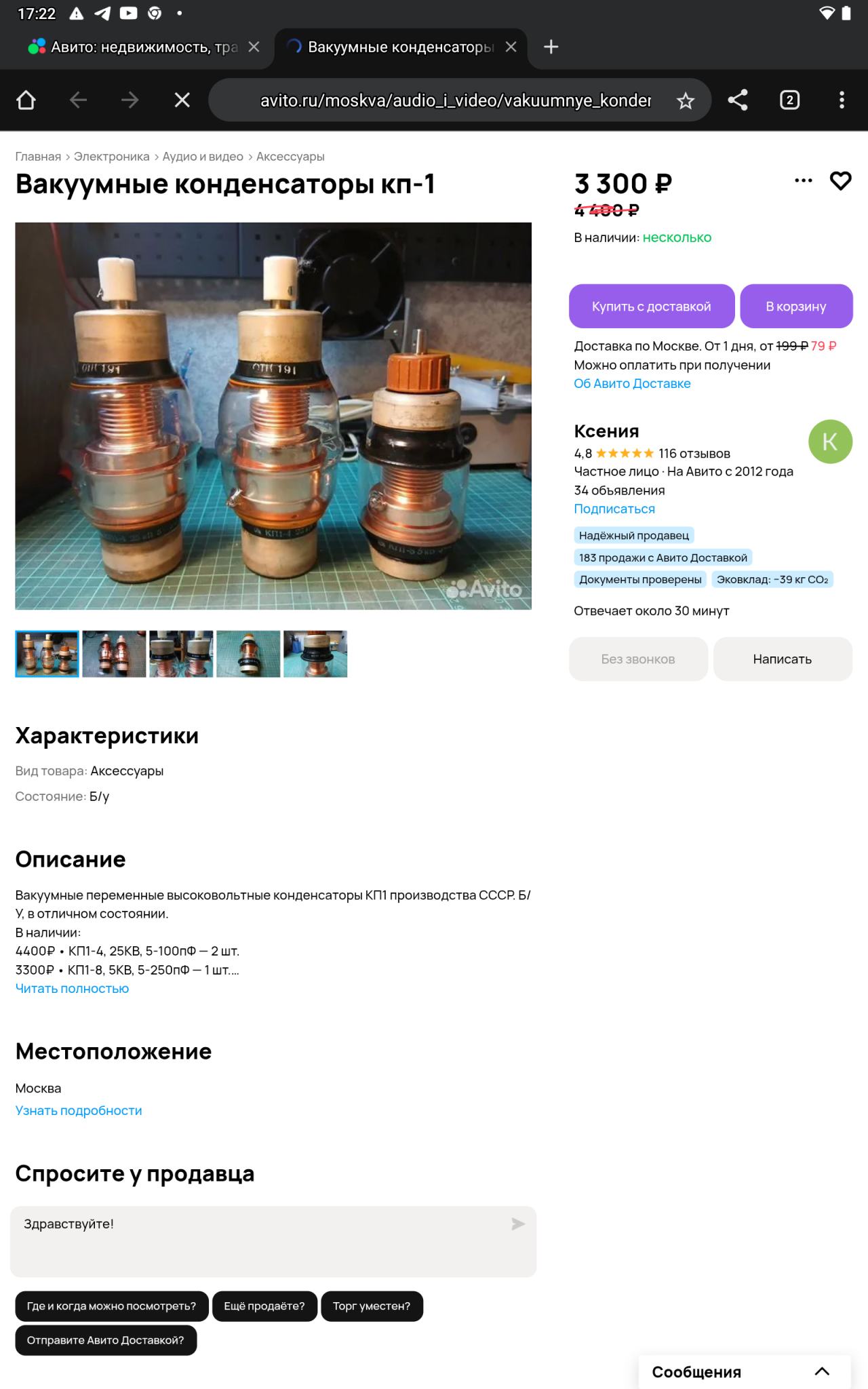
Task: Open the listing's three-dot options menu
Action: (x=803, y=181)
